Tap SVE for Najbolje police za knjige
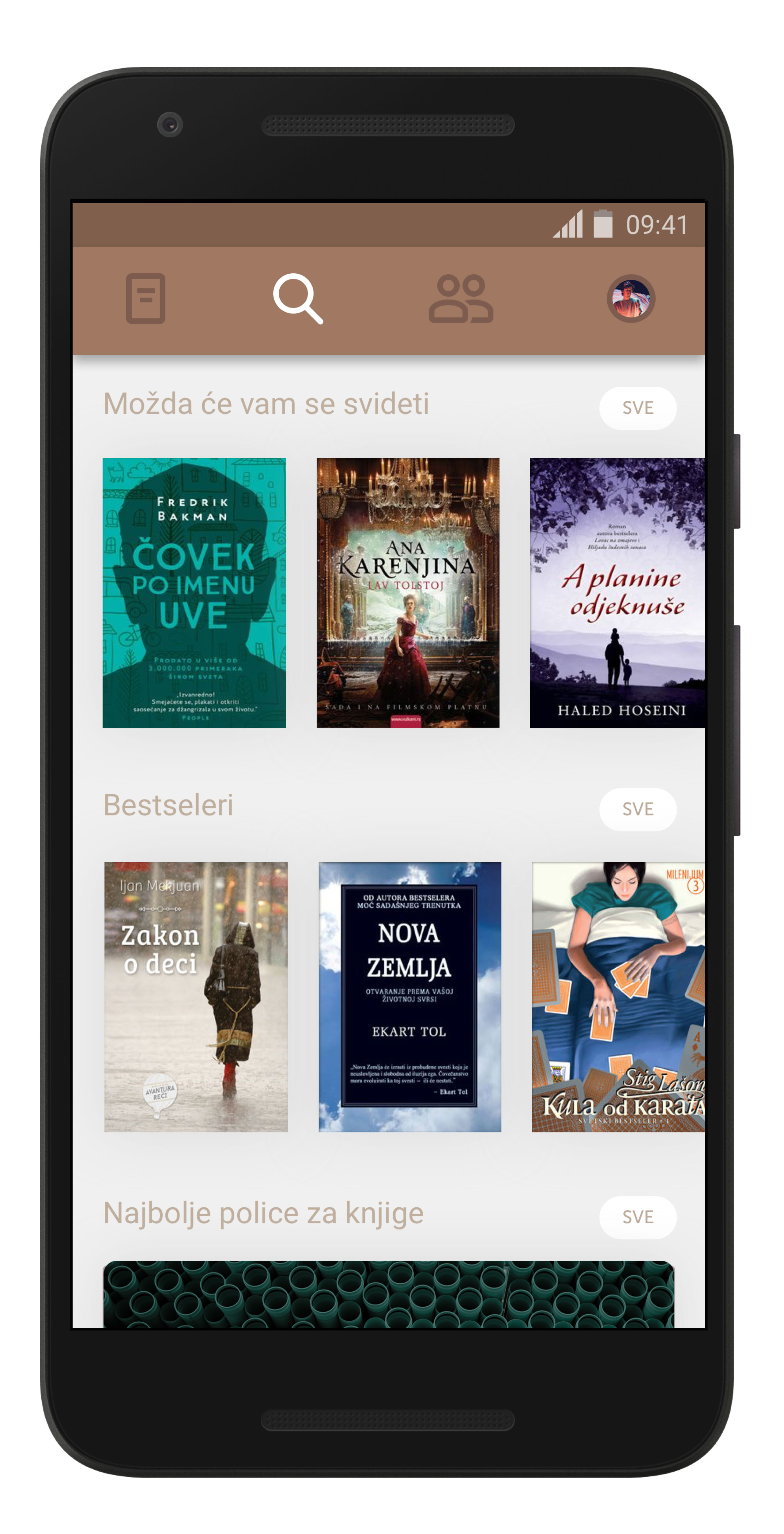The height and width of the screenshot is (1534, 784). (x=638, y=1217)
